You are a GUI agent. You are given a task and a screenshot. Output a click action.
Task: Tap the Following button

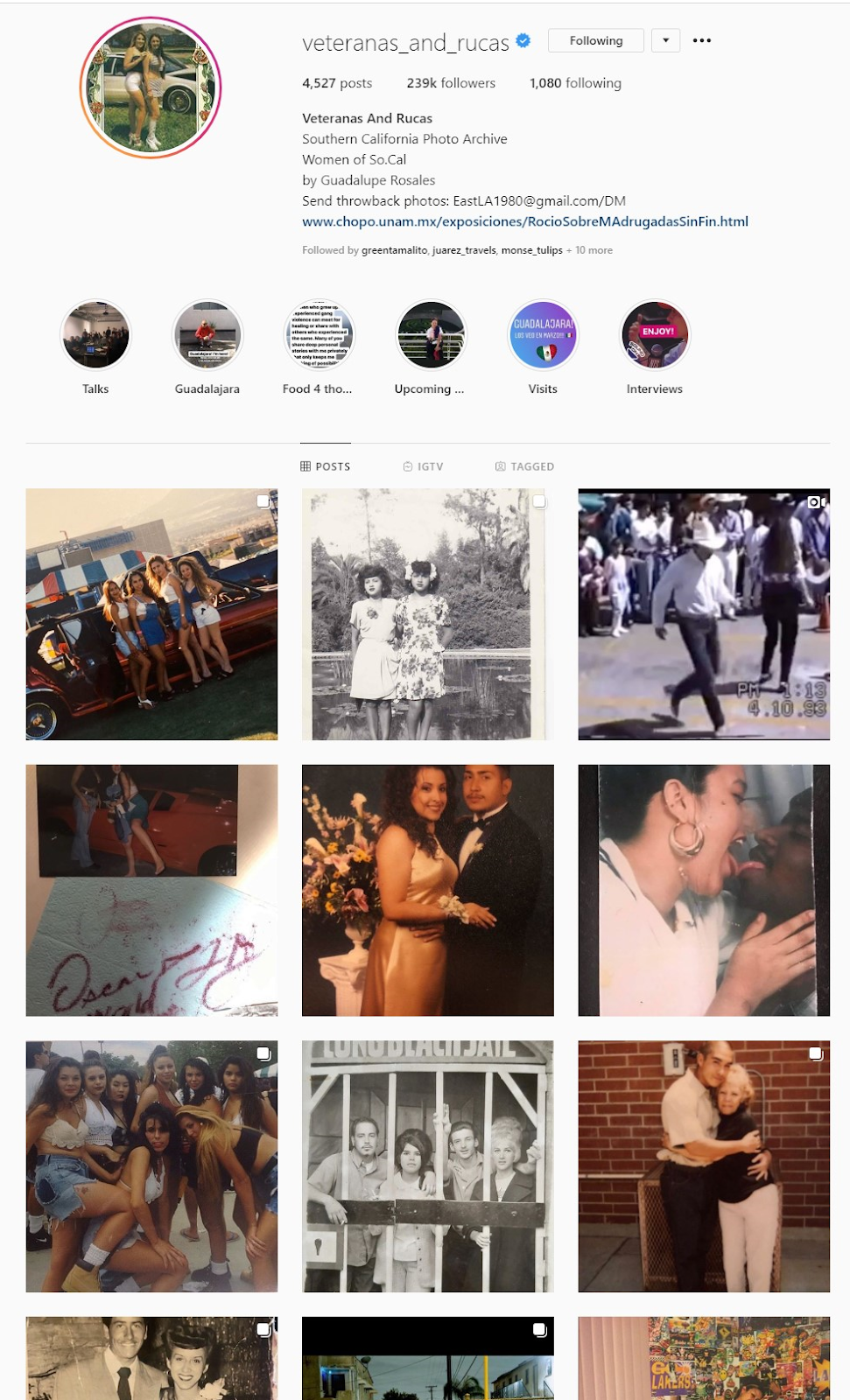point(595,40)
